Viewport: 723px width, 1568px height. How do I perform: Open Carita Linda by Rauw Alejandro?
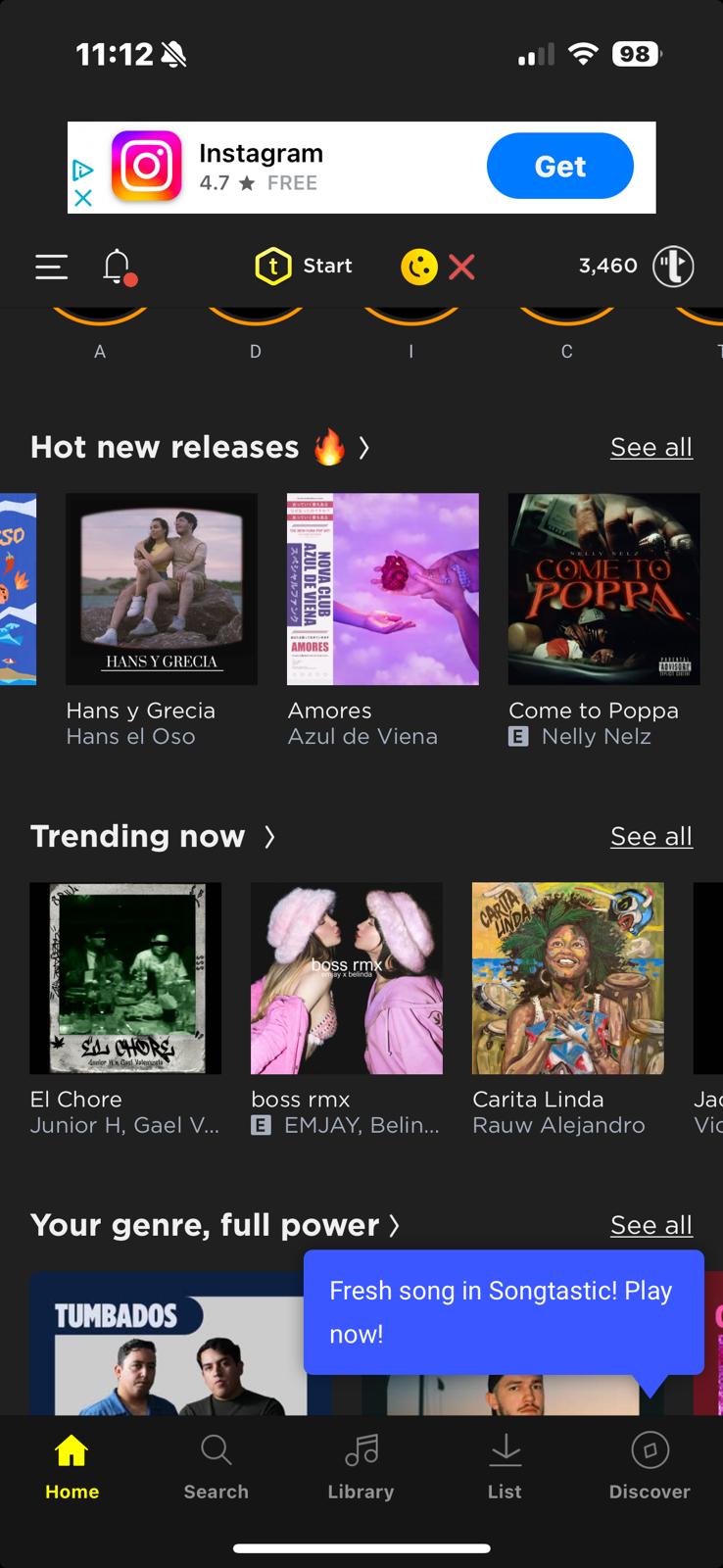(568, 978)
